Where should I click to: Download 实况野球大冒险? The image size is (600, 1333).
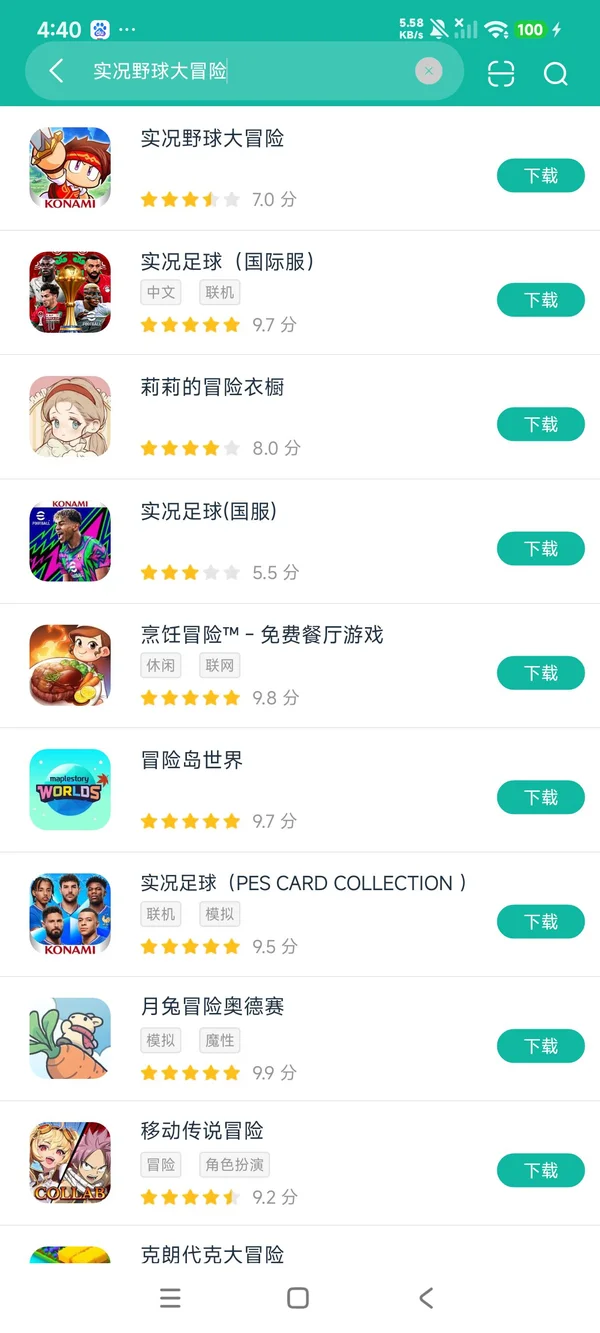(540, 176)
